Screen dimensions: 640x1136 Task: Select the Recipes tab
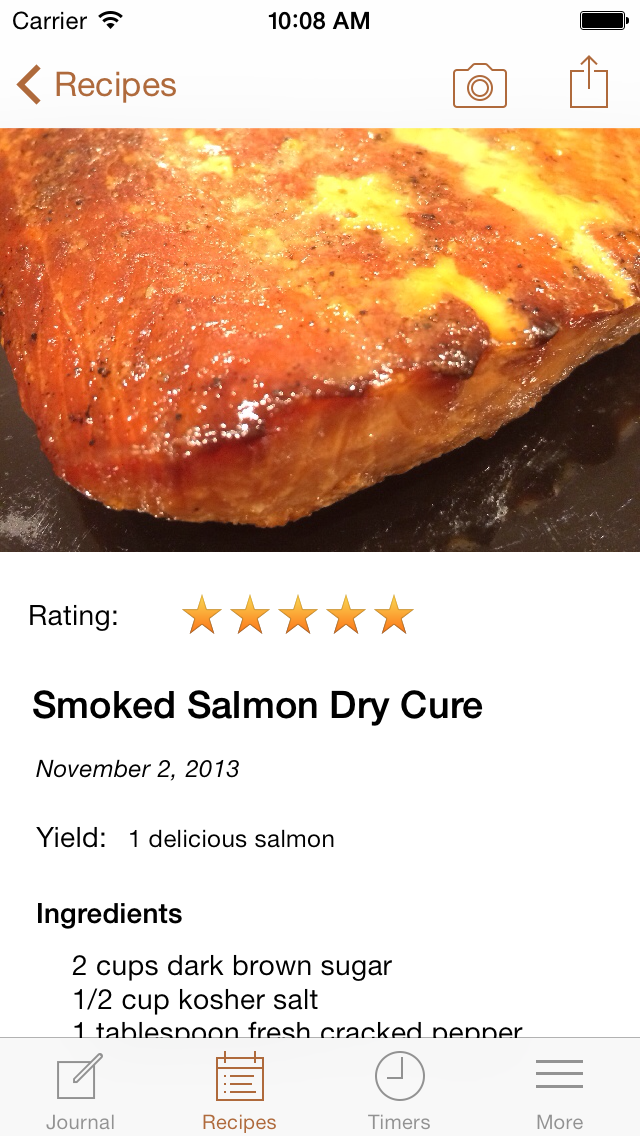[x=240, y=1091]
